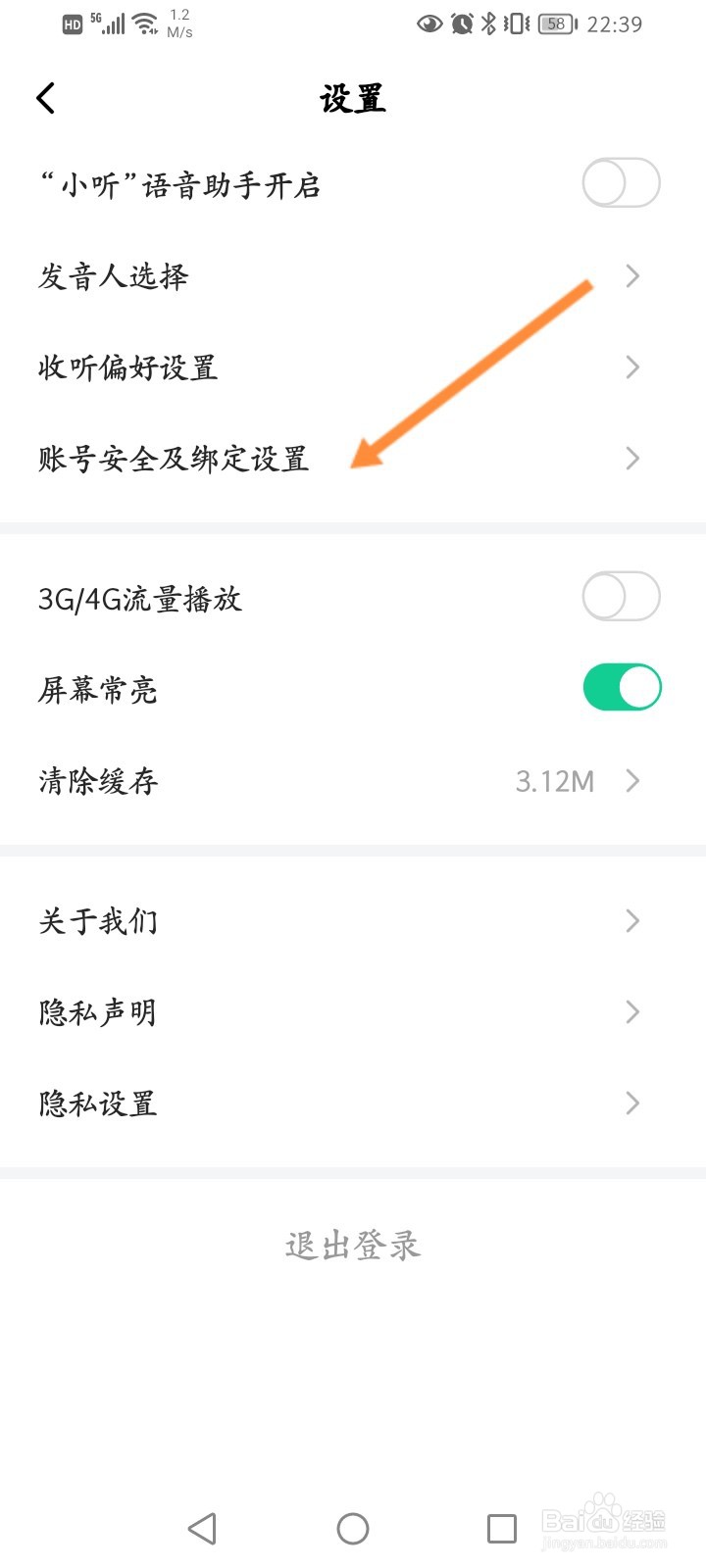Tap 退出登录 to log out

[353, 1246]
